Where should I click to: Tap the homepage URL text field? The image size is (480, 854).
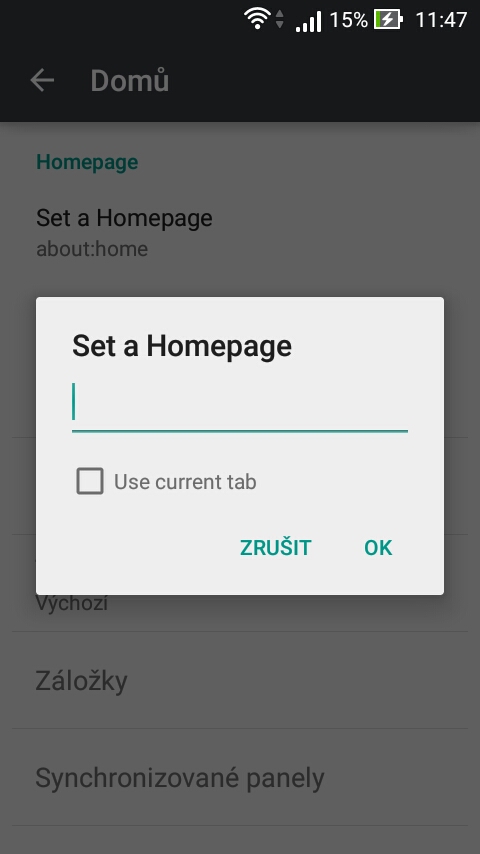pyautogui.click(x=240, y=406)
